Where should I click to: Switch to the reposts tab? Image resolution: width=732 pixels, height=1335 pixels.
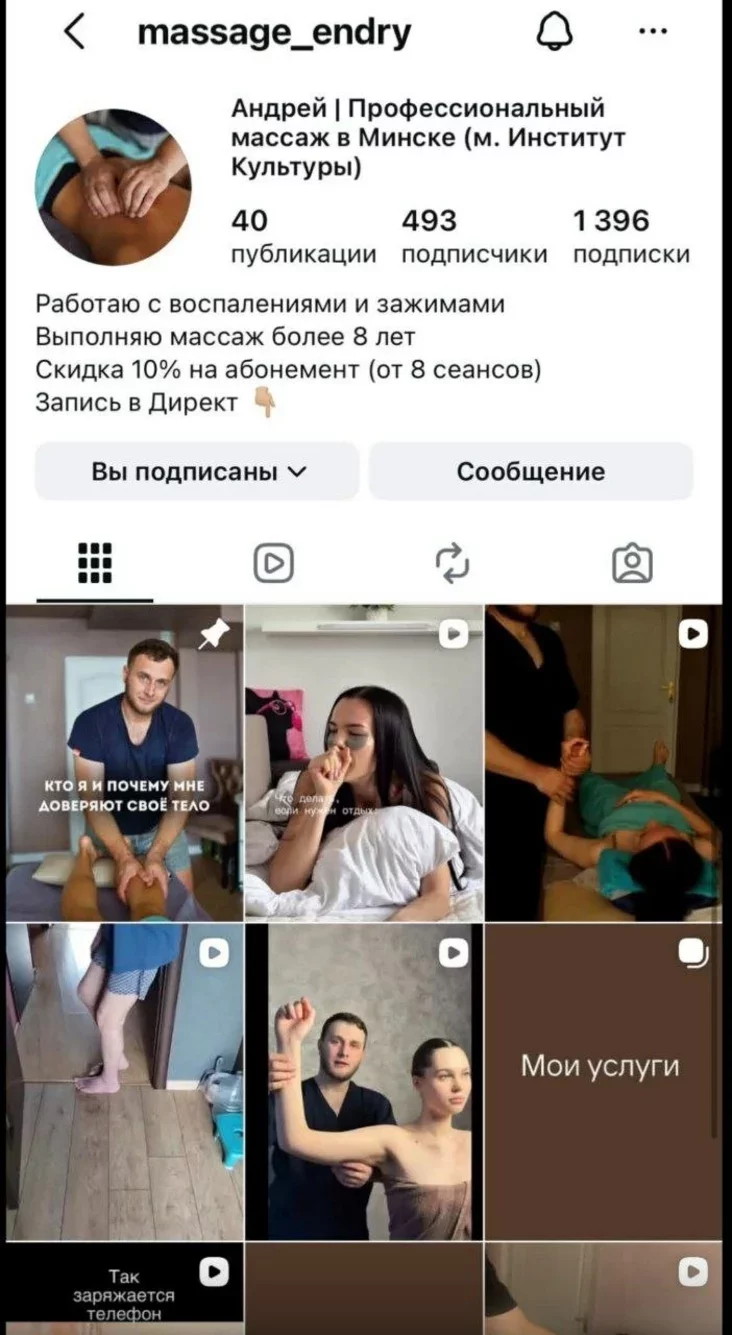pos(452,563)
